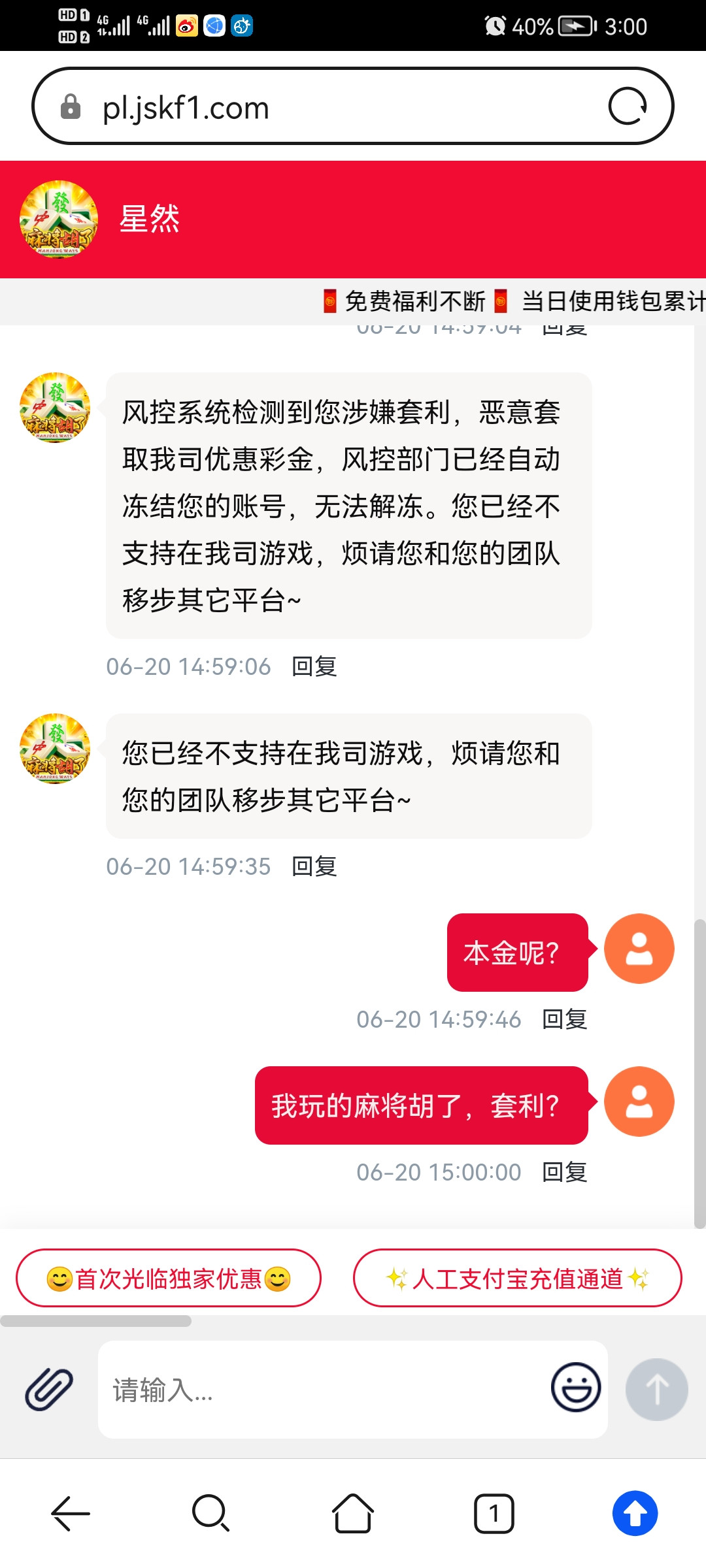The image size is (706, 1568).
Task: Tap the pl.jskf1.com address bar
Action: pyautogui.click(x=327, y=107)
